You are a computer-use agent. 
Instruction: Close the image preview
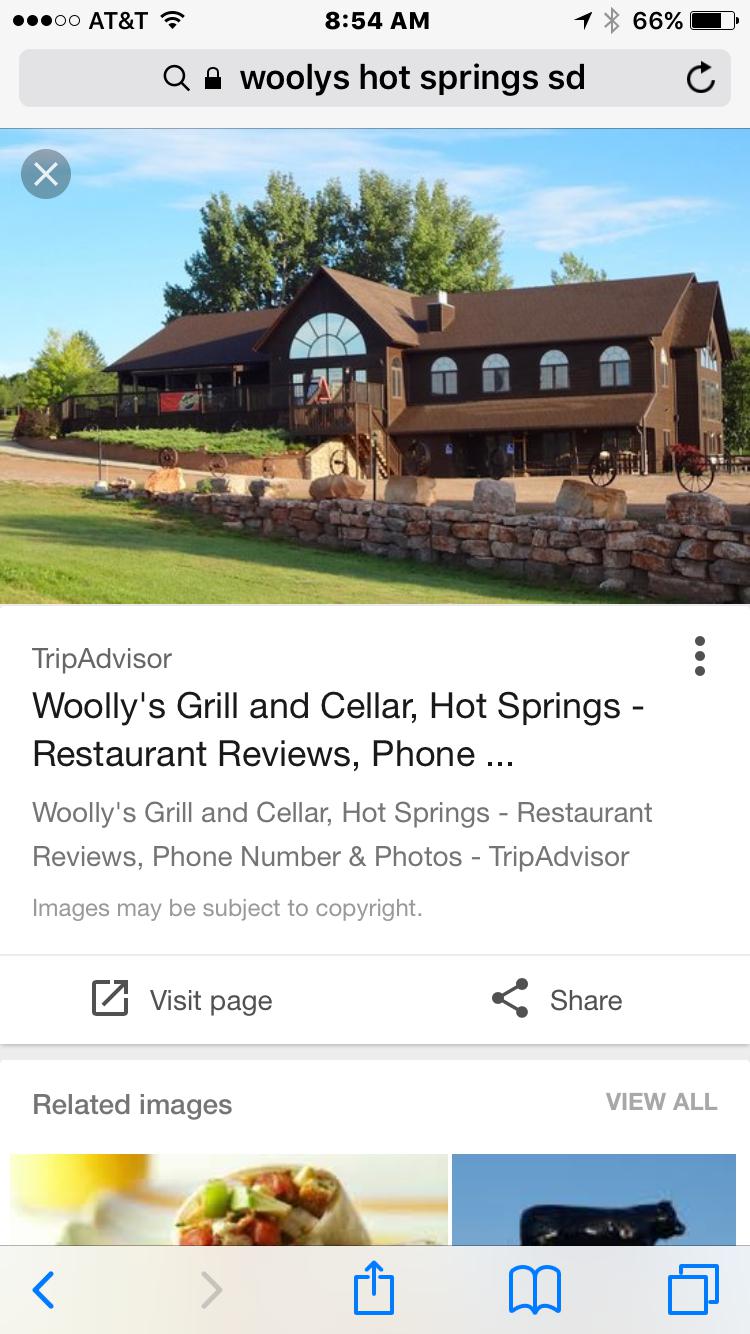click(x=46, y=174)
